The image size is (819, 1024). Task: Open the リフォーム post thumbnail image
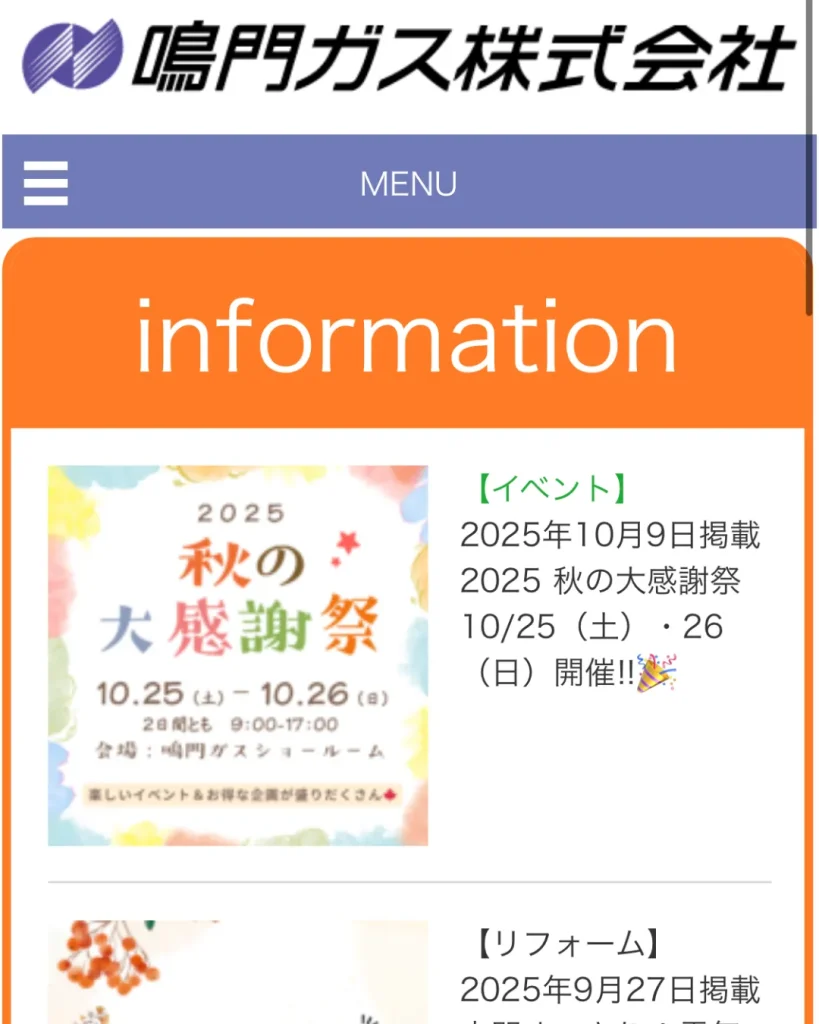(x=238, y=975)
